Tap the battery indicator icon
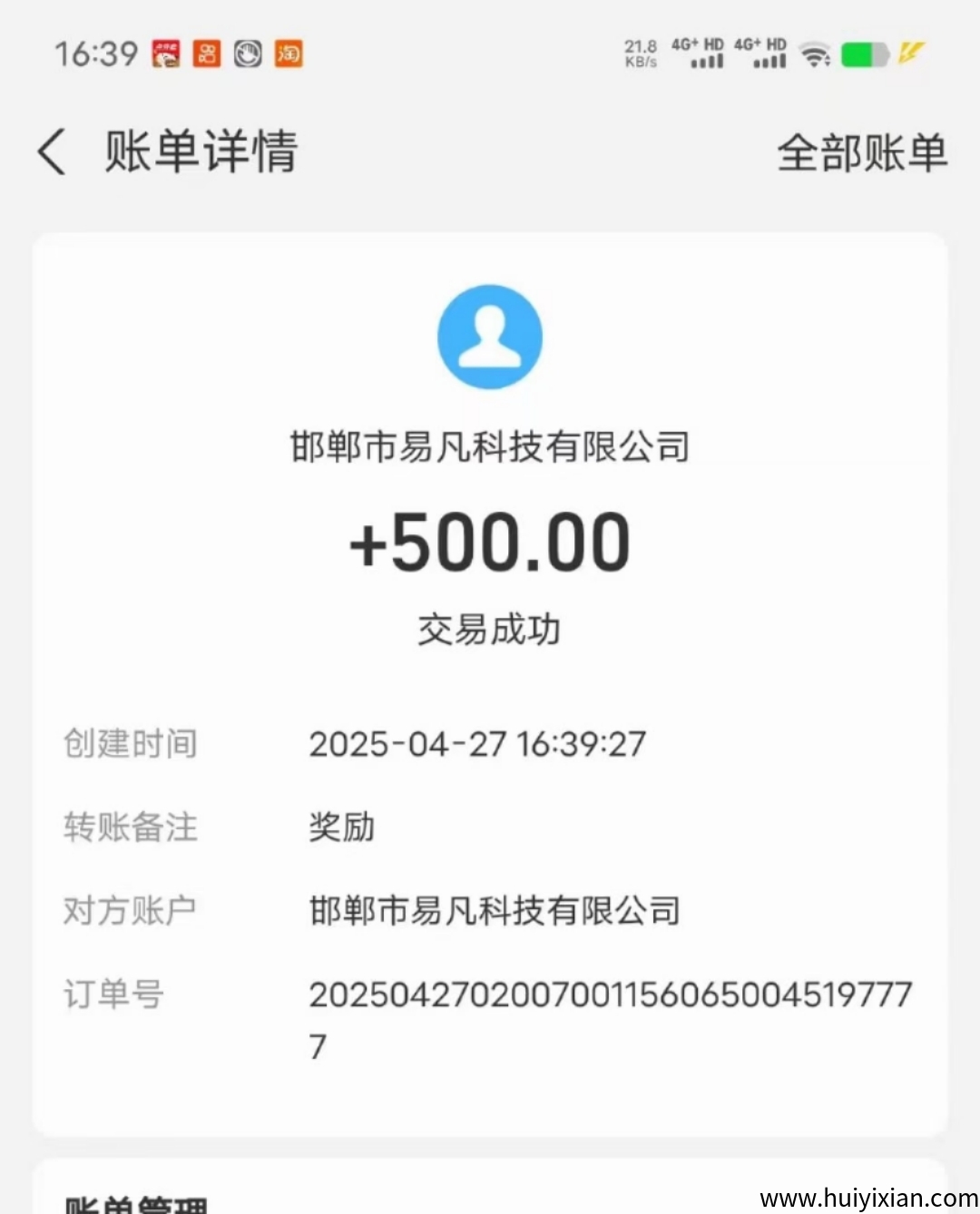The image size is (980, 1214). click(x=865, y=54)
